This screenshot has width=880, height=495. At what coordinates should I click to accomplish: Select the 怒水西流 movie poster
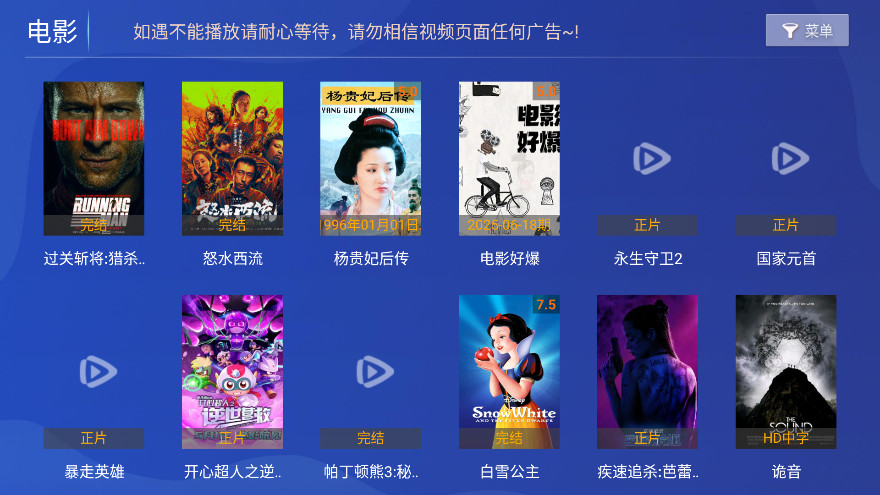232,158
